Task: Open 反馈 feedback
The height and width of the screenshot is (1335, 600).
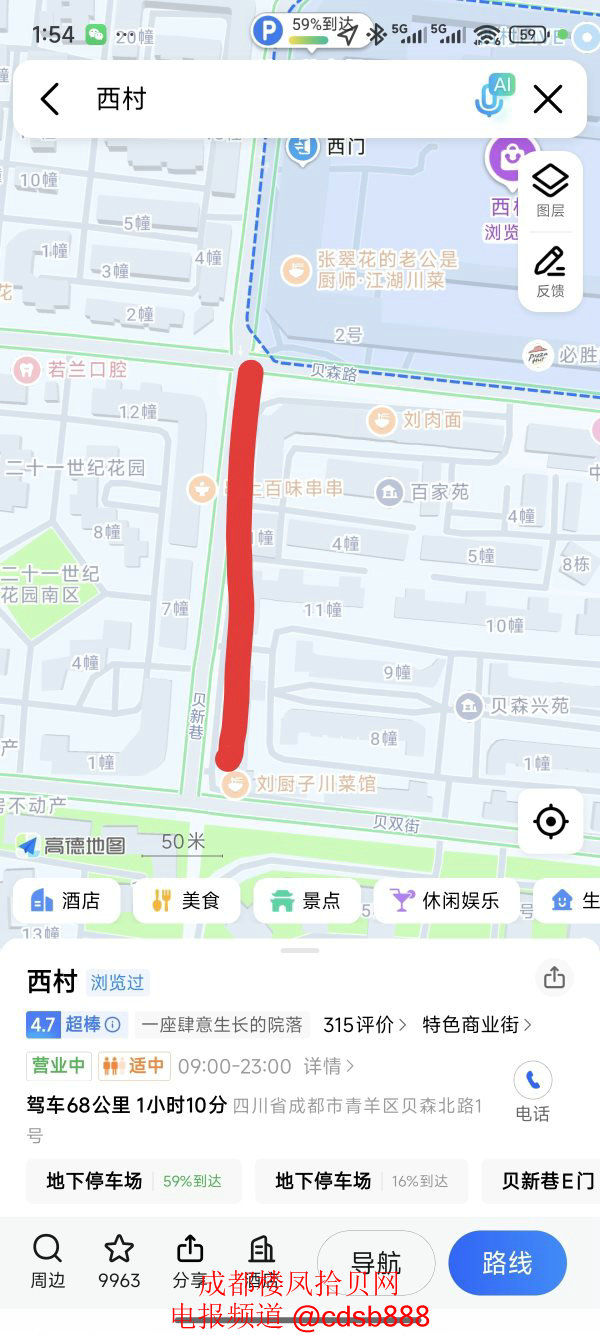Action: click(550, 271)
